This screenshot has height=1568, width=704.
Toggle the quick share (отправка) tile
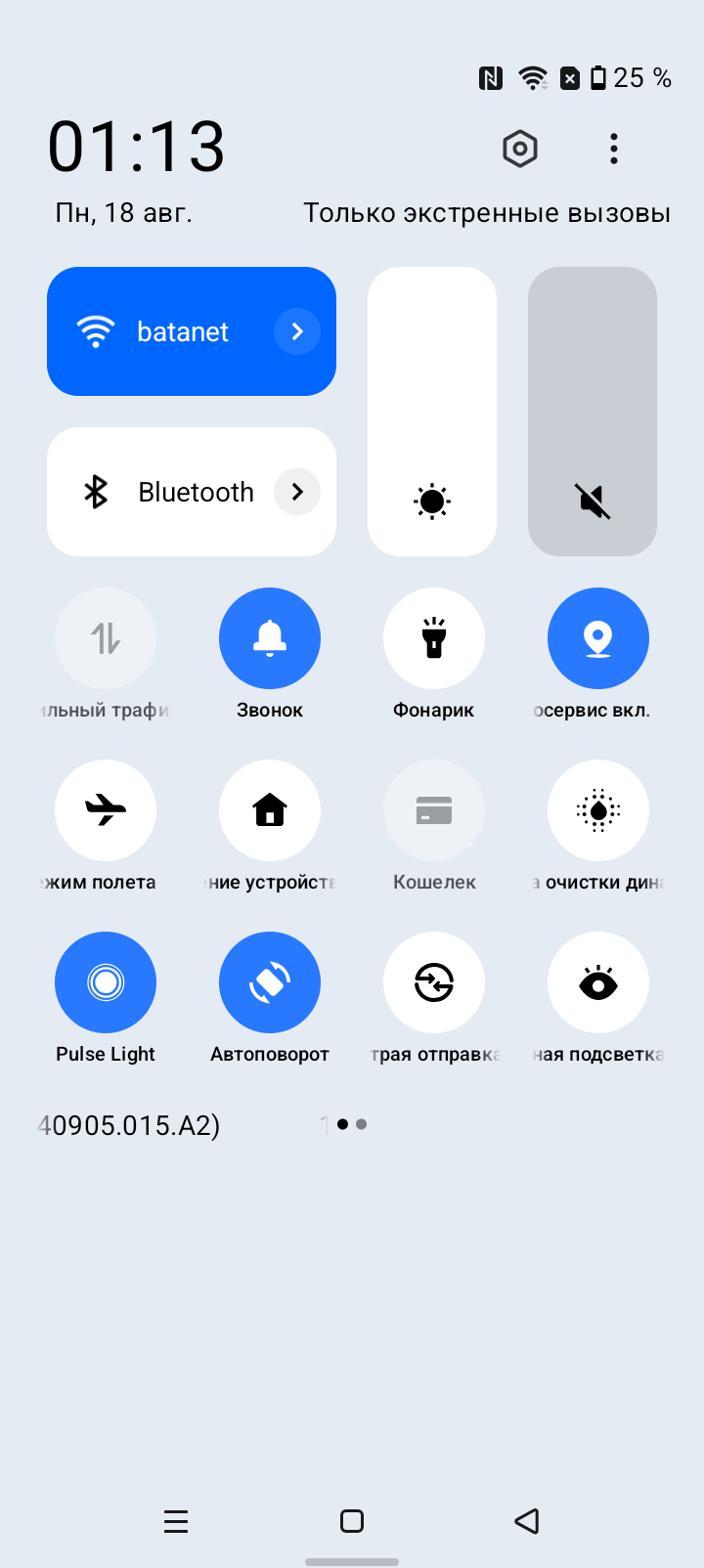[x=434, y=982]
